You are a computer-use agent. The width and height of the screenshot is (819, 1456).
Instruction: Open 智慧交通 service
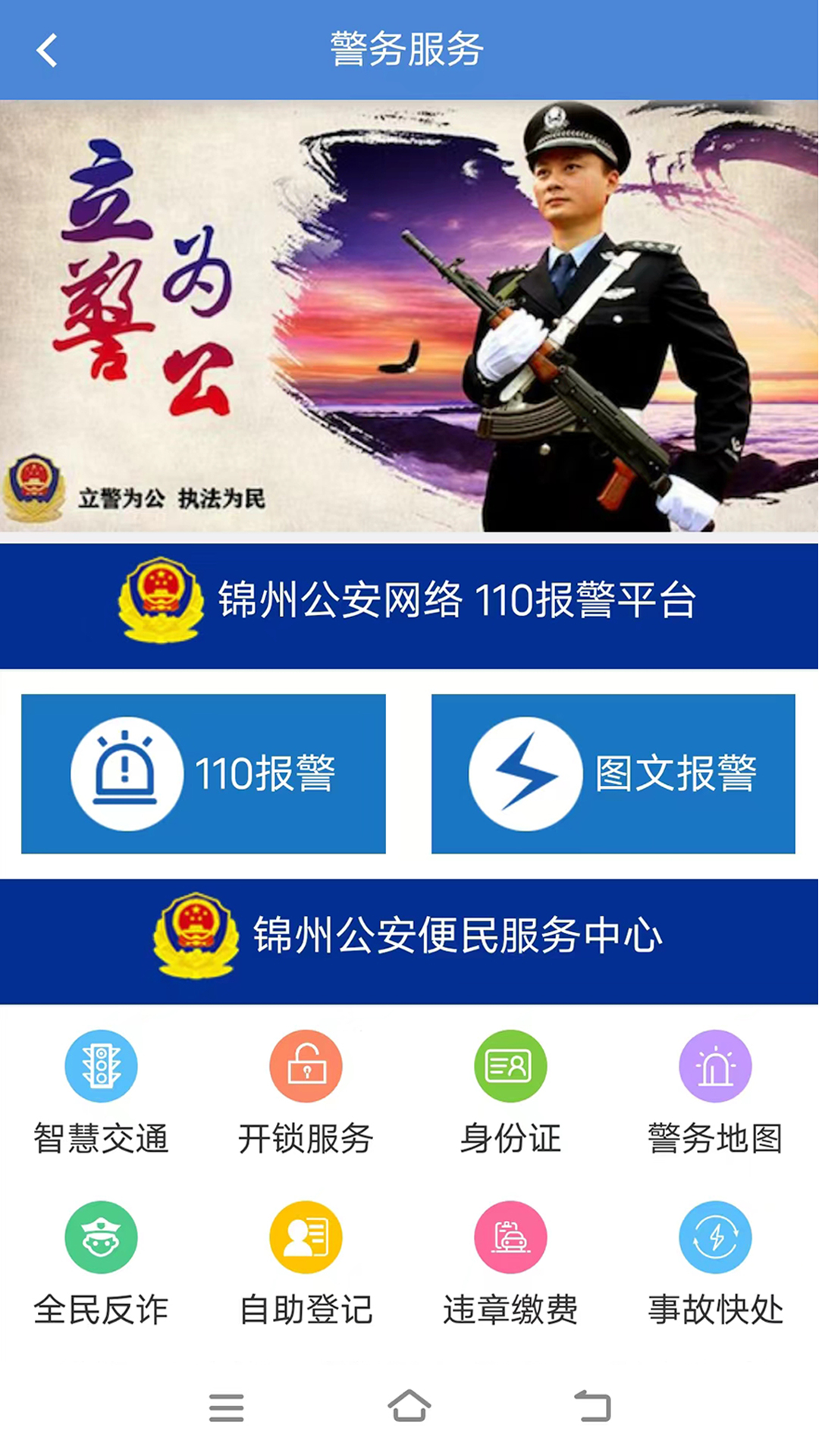click(x=101, y=1092)
